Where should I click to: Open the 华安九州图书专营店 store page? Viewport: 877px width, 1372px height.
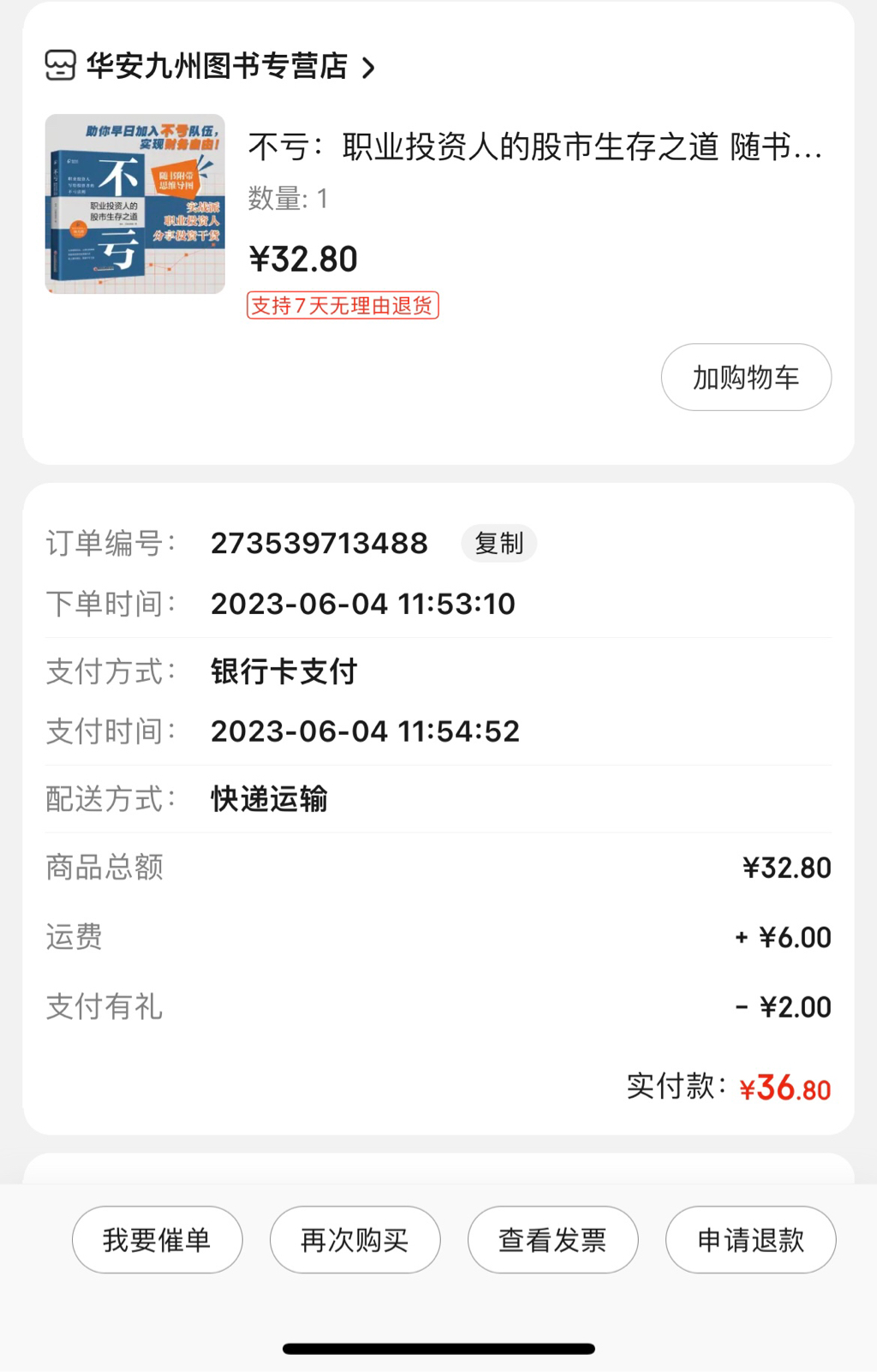(216, 66)
